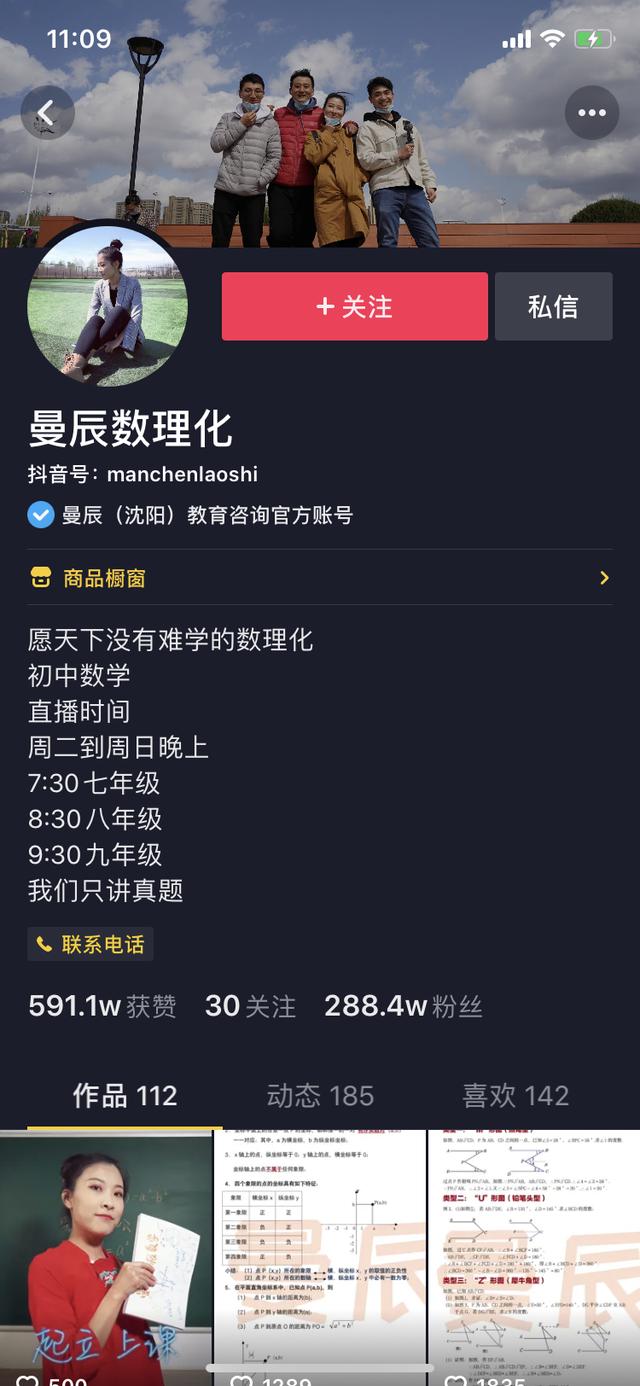This screenshot has height=1386, width=640.
Task: View the 30 关注 following list
Action: tap(250, 1006)
